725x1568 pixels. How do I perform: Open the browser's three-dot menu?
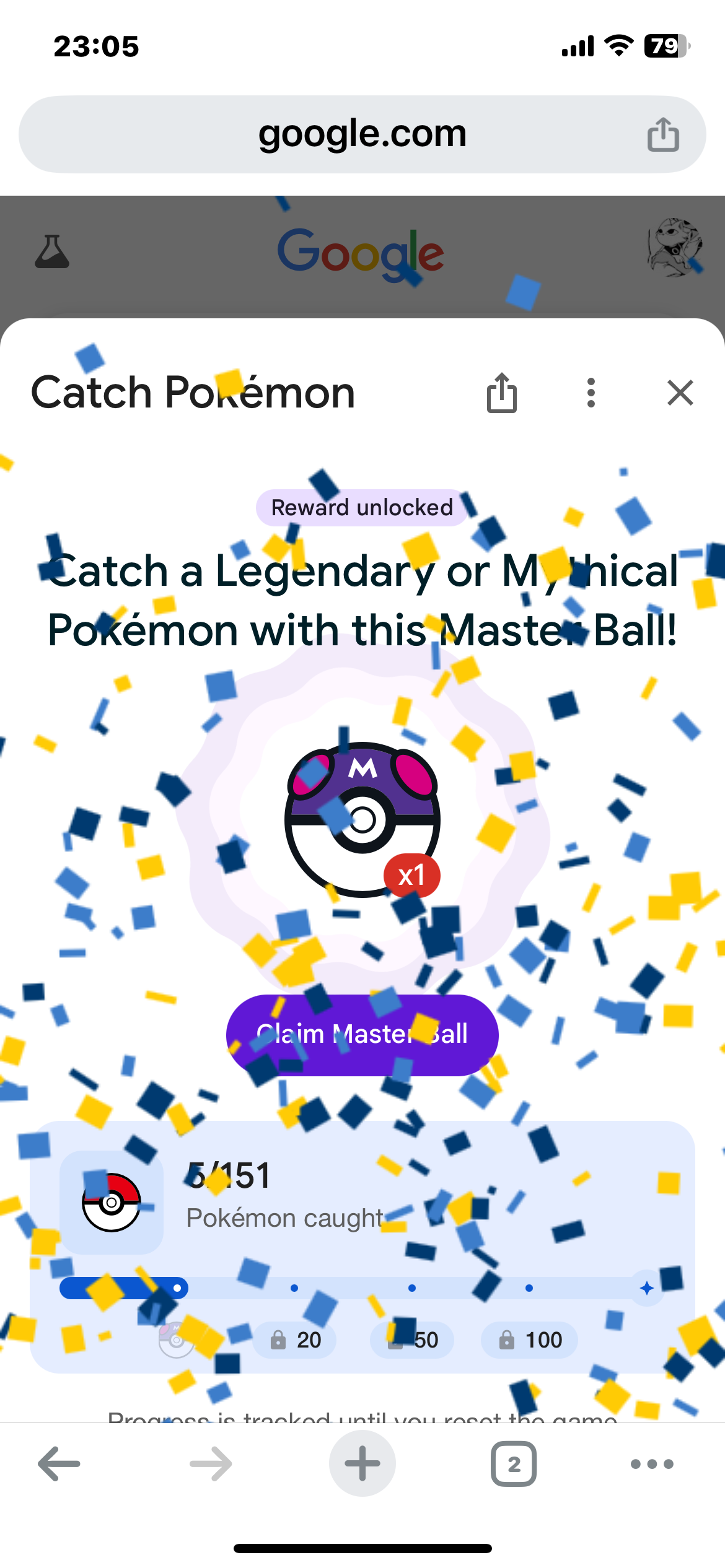click(x=652, y=1464)
